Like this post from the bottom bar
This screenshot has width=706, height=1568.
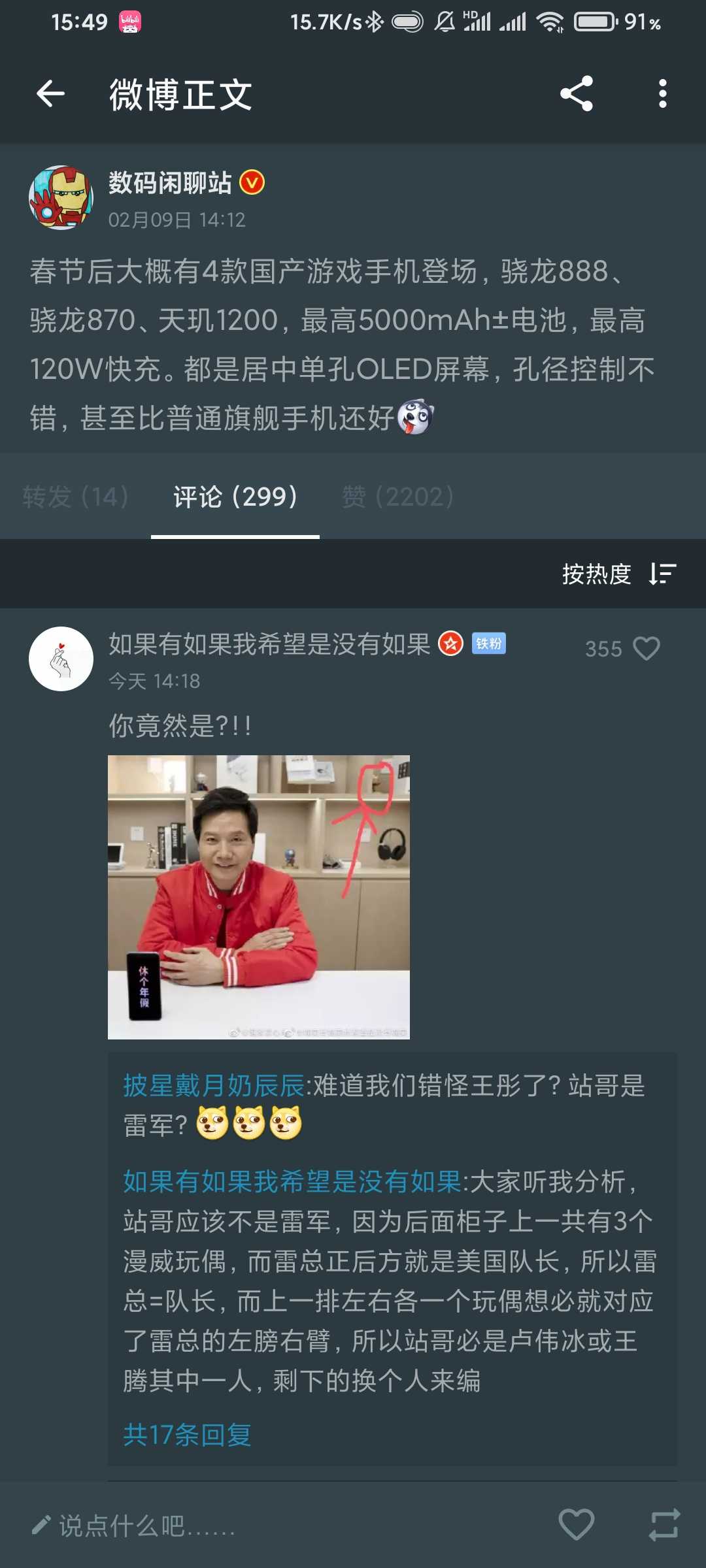[576, 1525]
